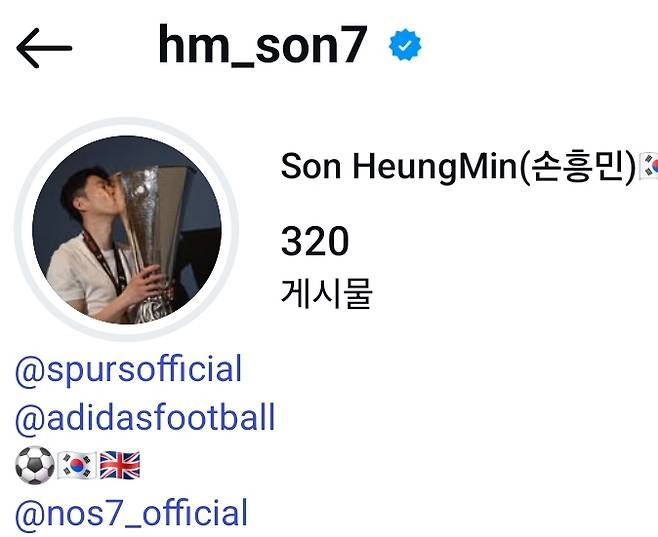Go back using the arrow icon
This screenshot has height=537, width=658.
(44, 48)
